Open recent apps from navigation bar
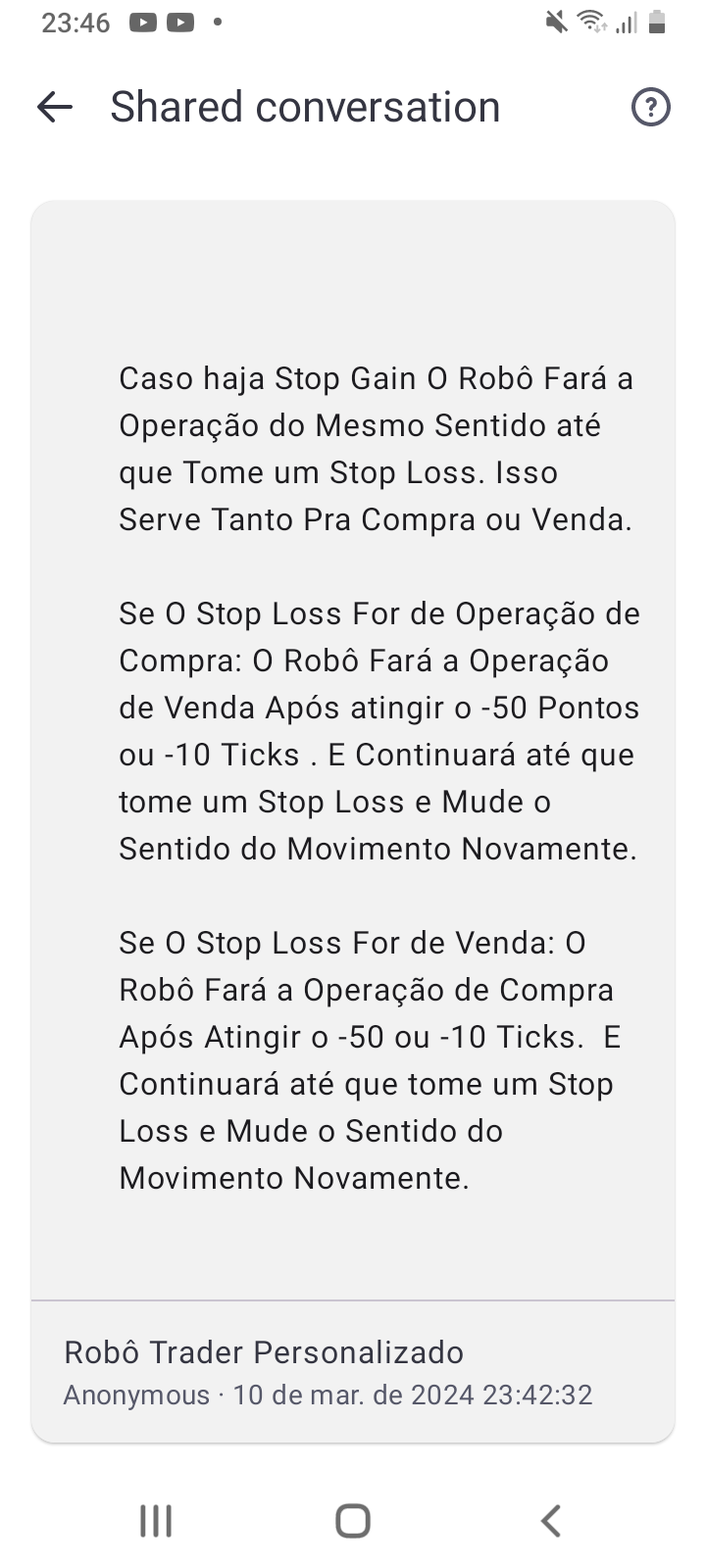Screen dimensions: 706x1568 [x=156, y=1521]
